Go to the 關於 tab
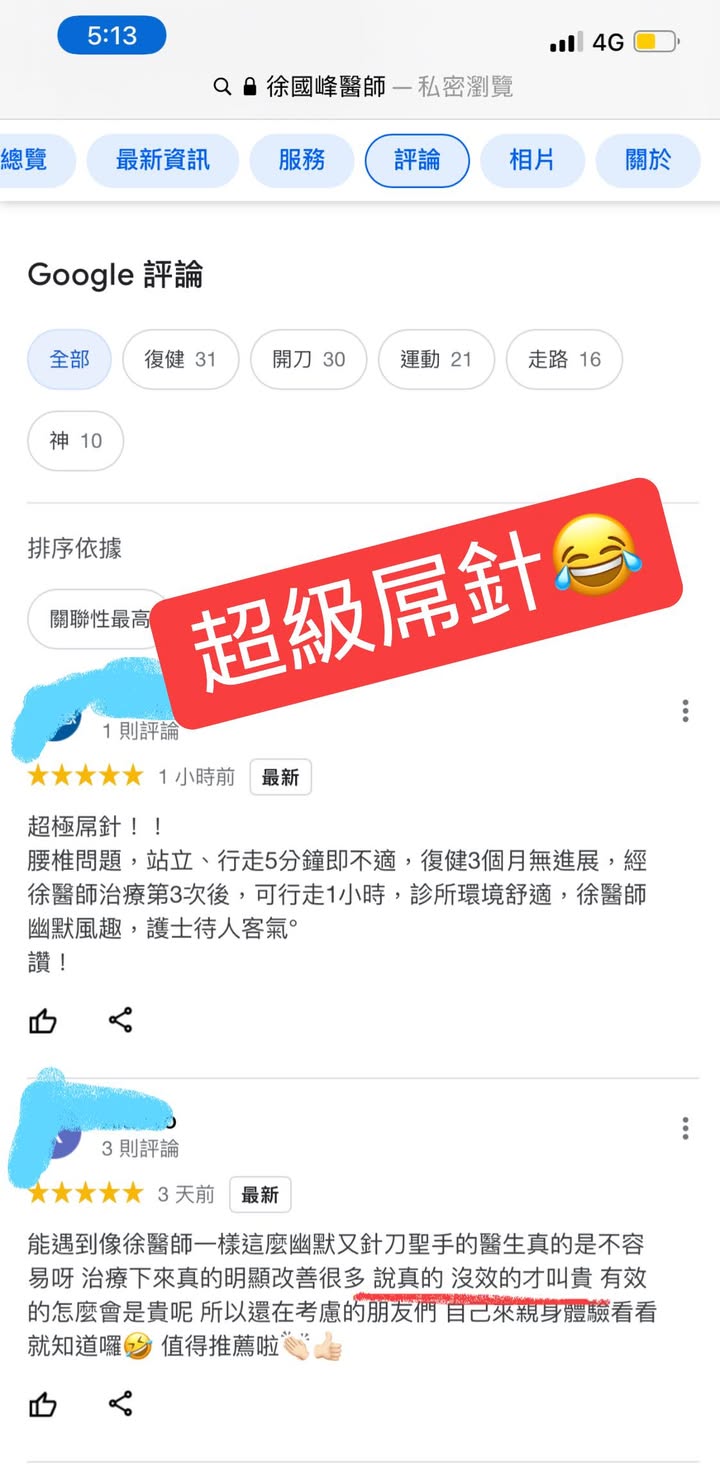 [x=647, y=160]
